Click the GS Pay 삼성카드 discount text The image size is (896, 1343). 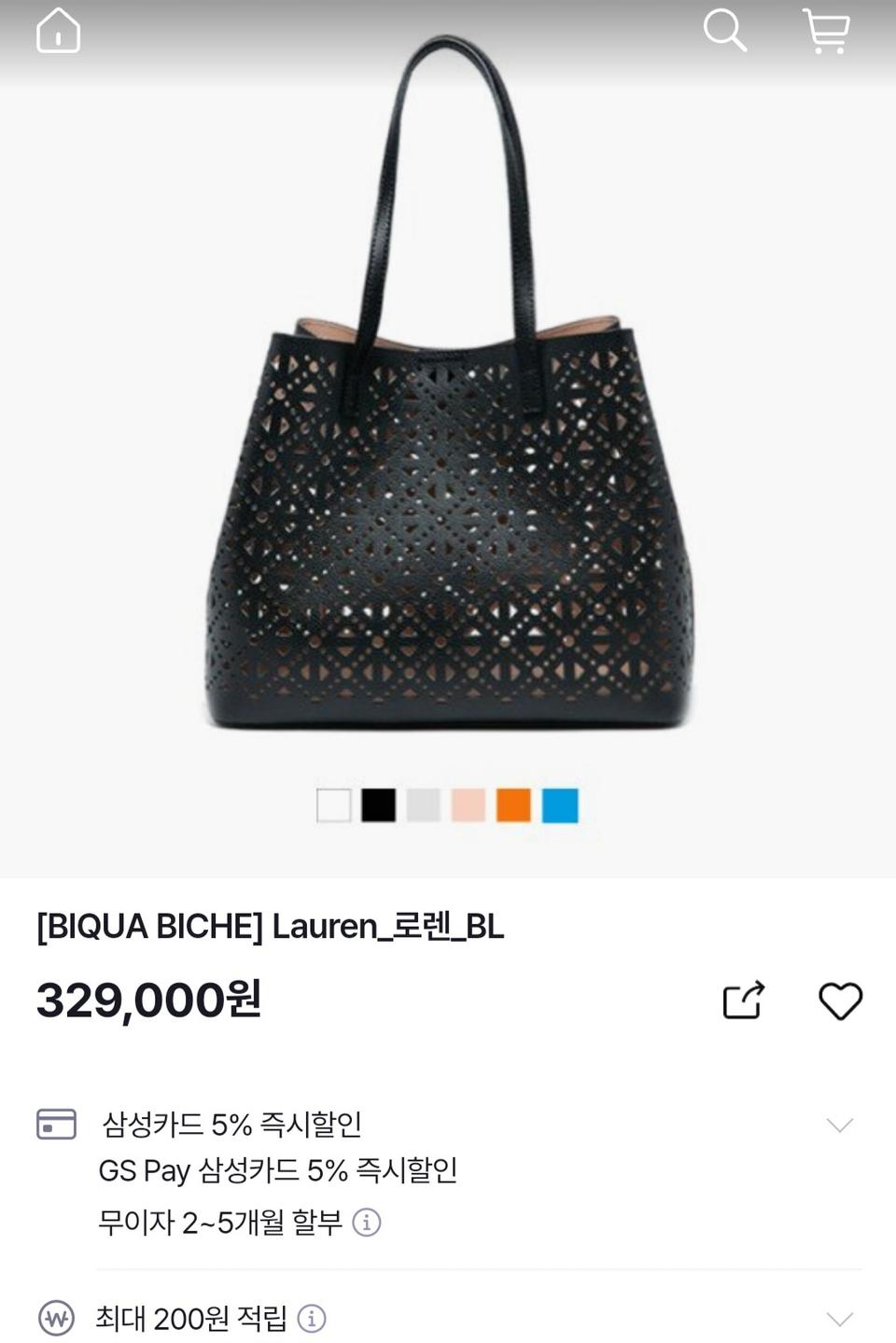click(x=280, y=1171)
